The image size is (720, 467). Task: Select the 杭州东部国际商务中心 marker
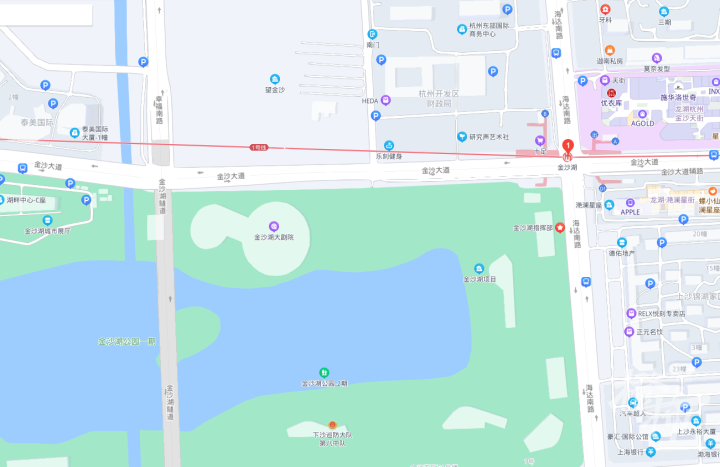coord(461,27)
